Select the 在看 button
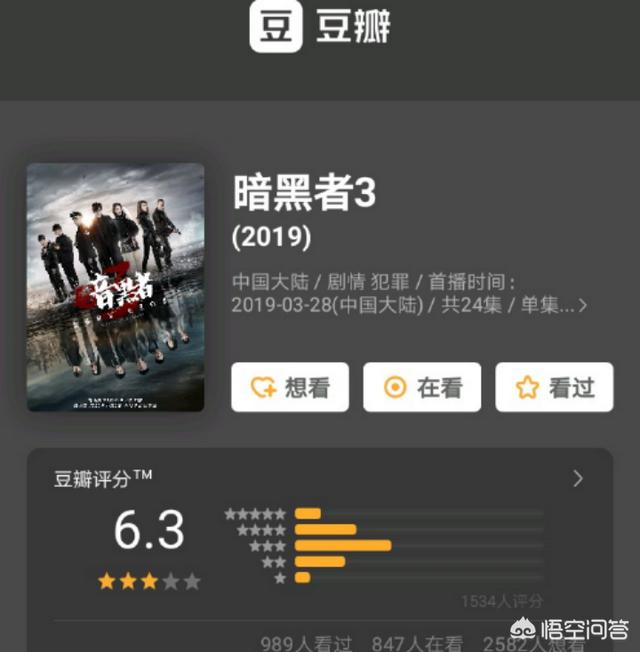This screenshot has width=640, height=652. [421, 387]
